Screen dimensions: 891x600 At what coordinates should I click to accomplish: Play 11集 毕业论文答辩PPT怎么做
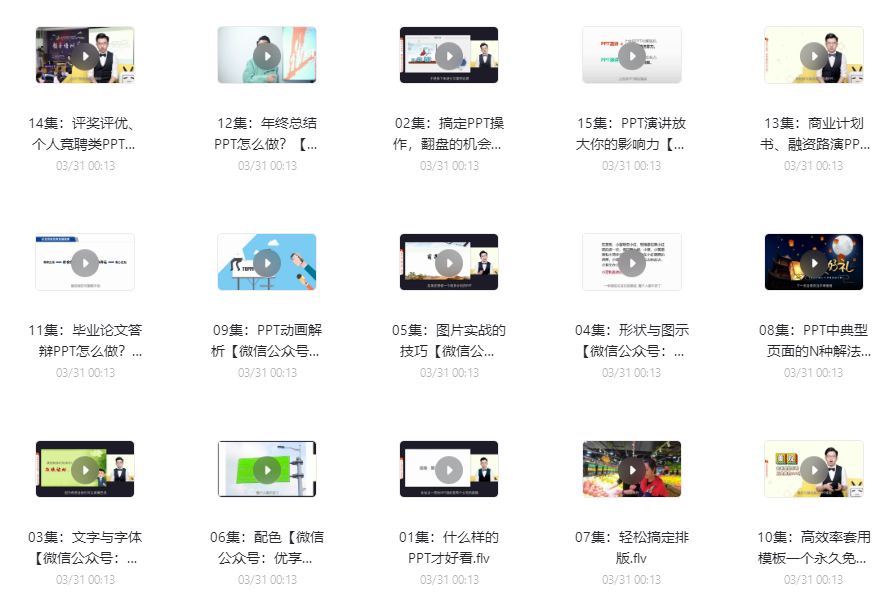[85, 263]
